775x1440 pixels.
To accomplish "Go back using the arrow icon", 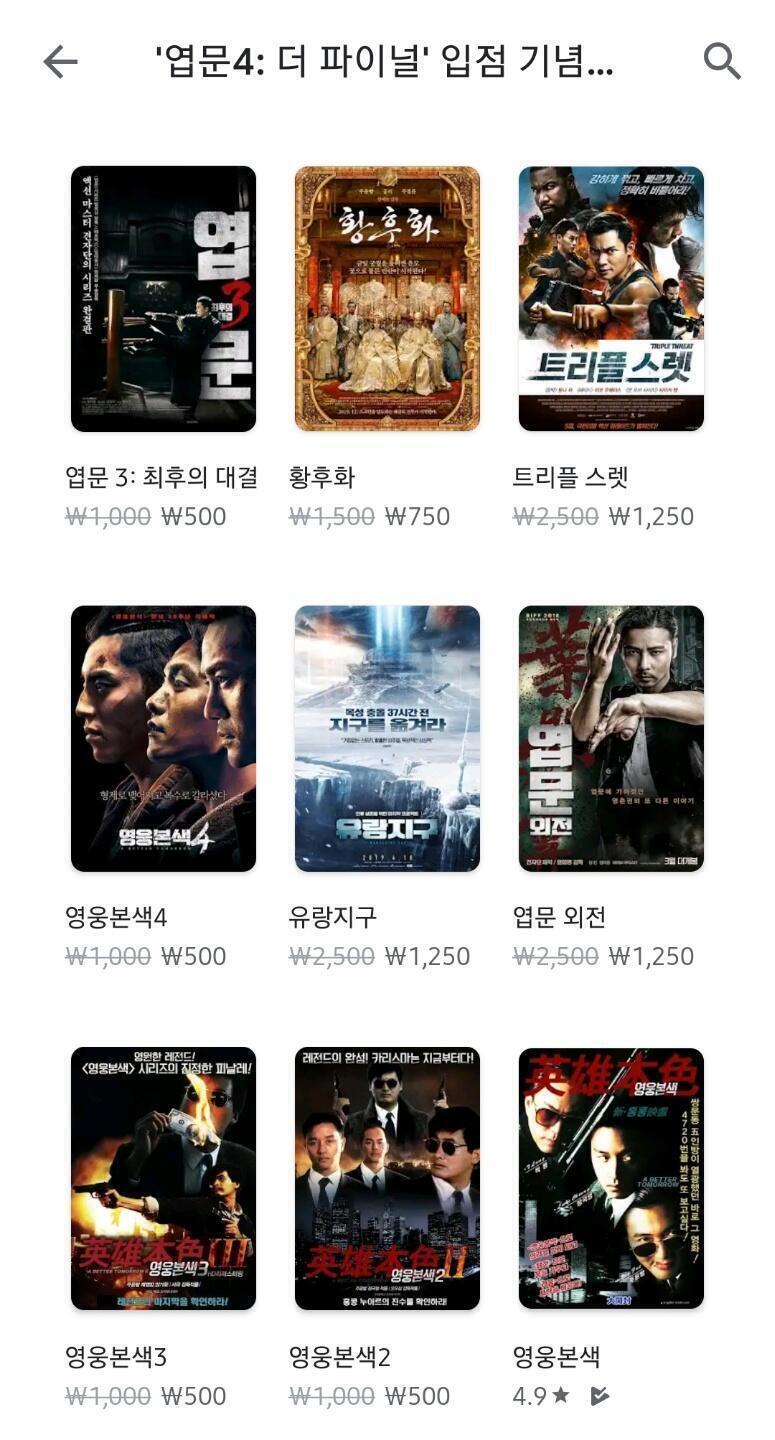I will pyautogui.click(x=60, y=62).
